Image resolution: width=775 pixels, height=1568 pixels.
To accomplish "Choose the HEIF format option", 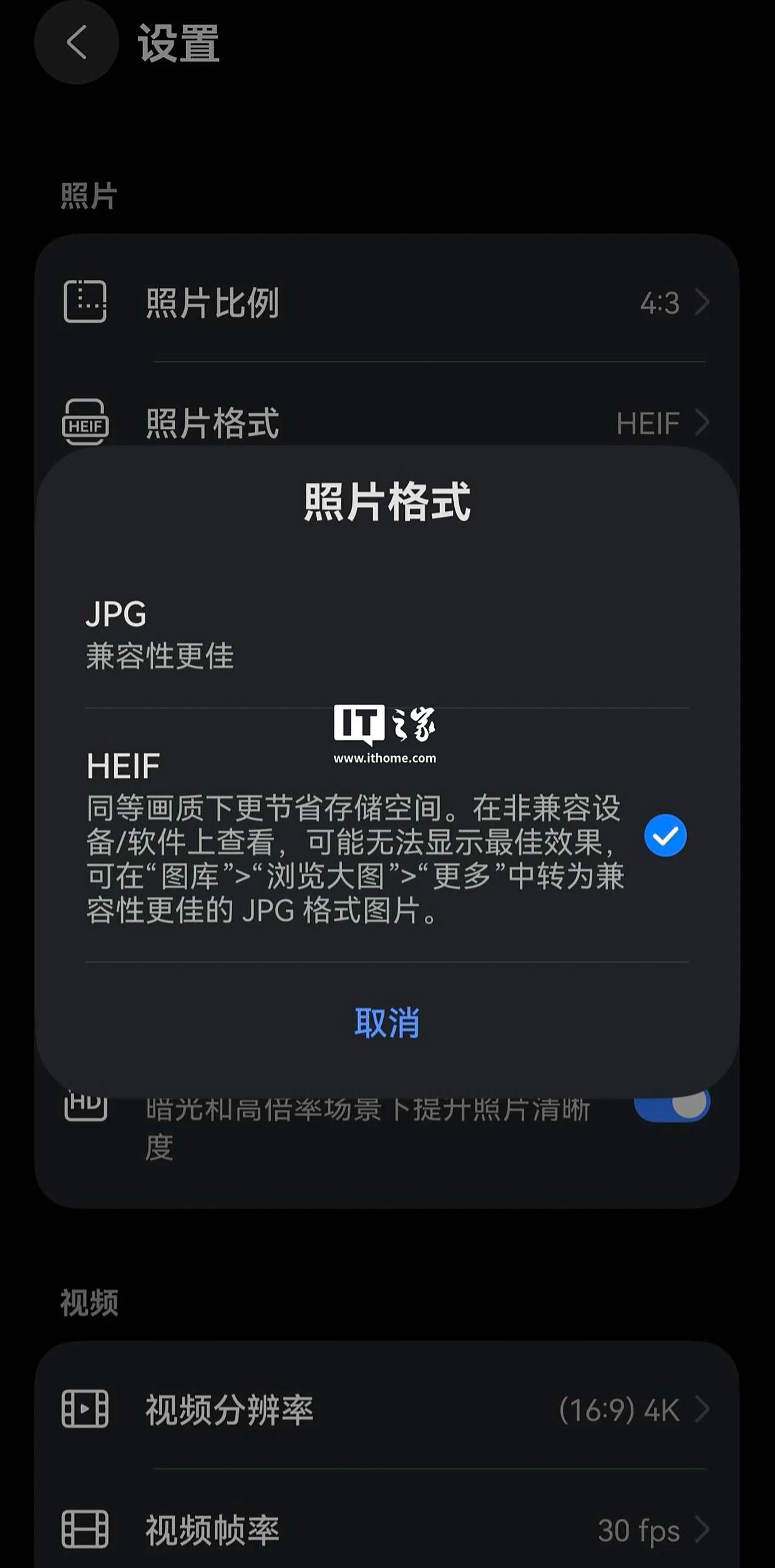I will pyautogui.click(x=387, y=836).
